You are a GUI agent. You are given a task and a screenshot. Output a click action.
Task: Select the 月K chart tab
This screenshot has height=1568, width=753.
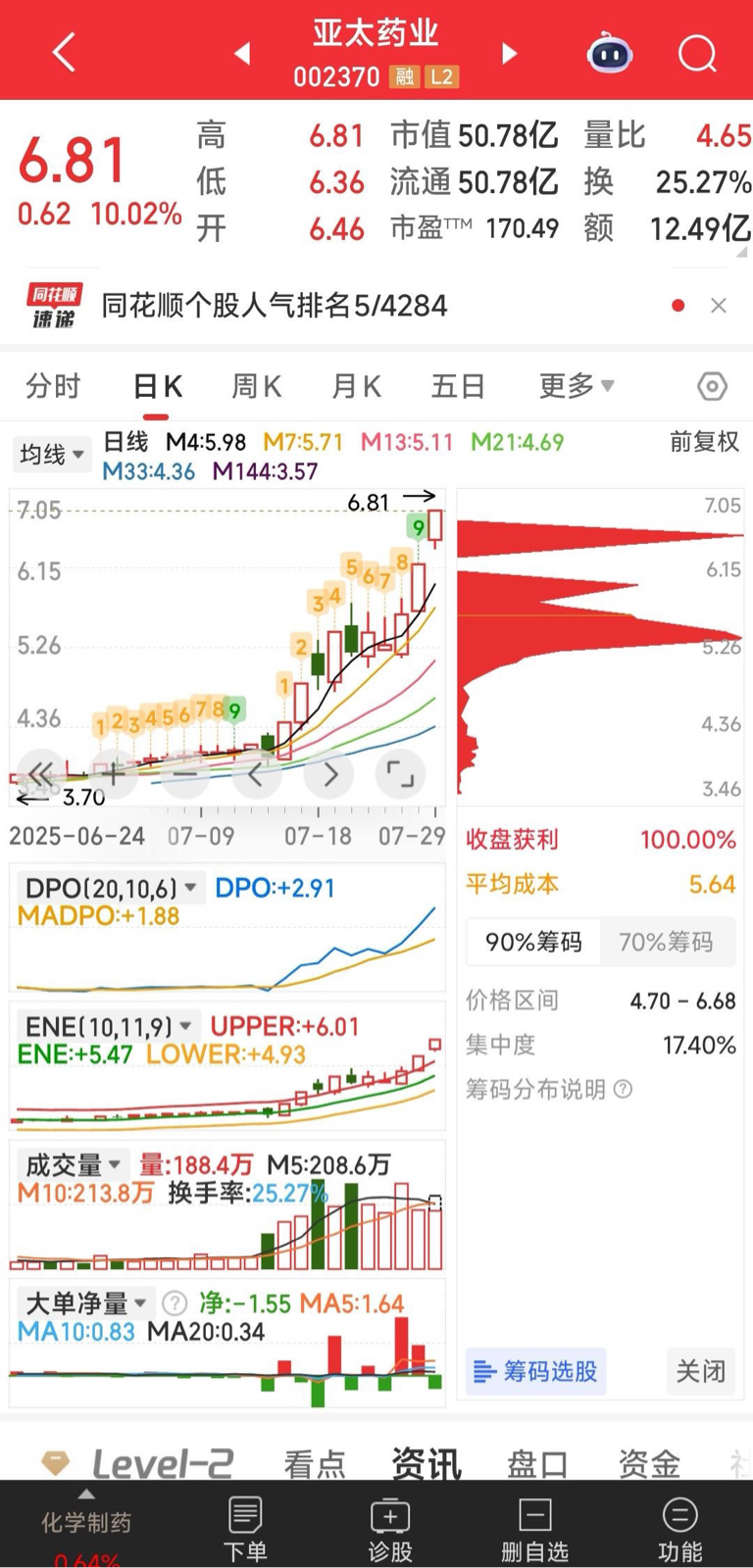point(357,386)
